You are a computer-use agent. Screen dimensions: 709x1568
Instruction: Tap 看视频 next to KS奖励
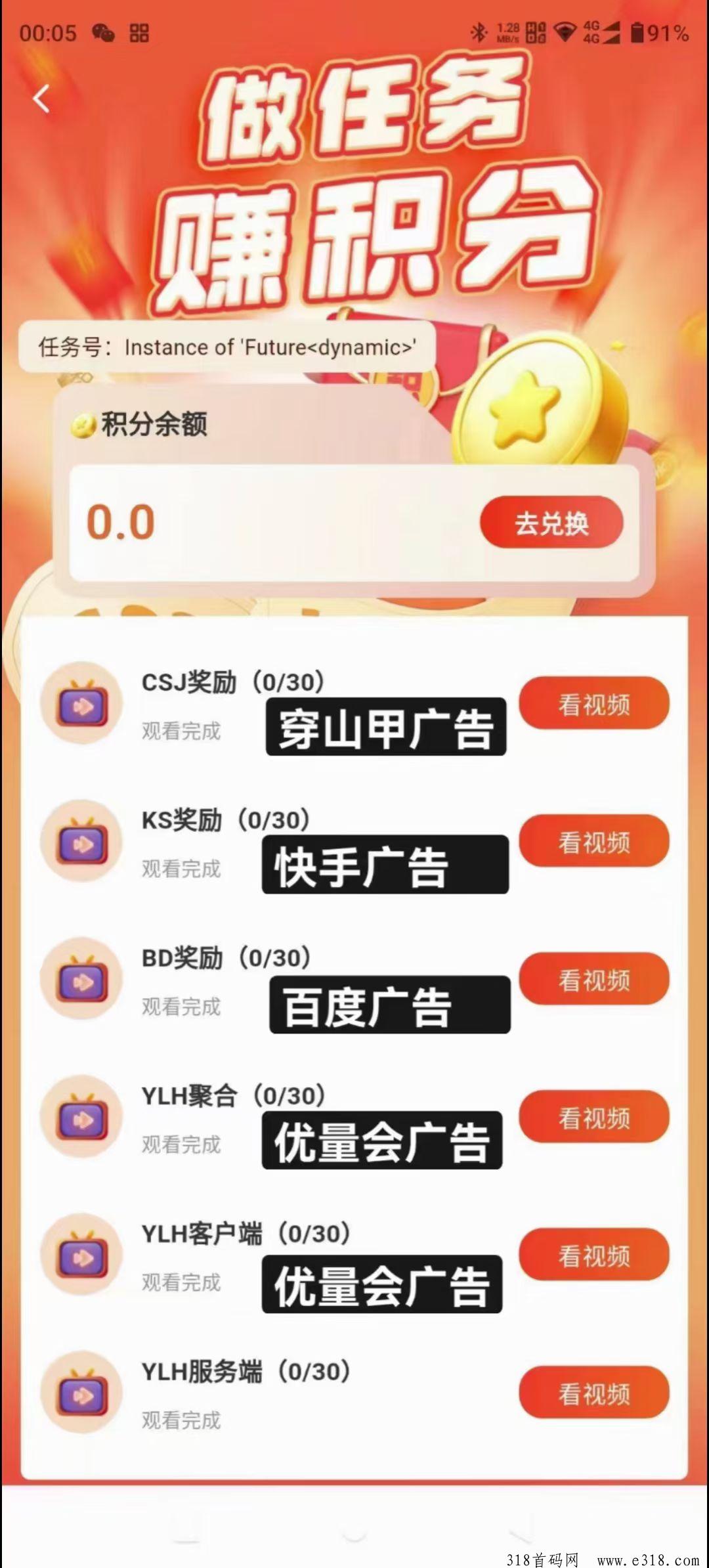[594, 841]
